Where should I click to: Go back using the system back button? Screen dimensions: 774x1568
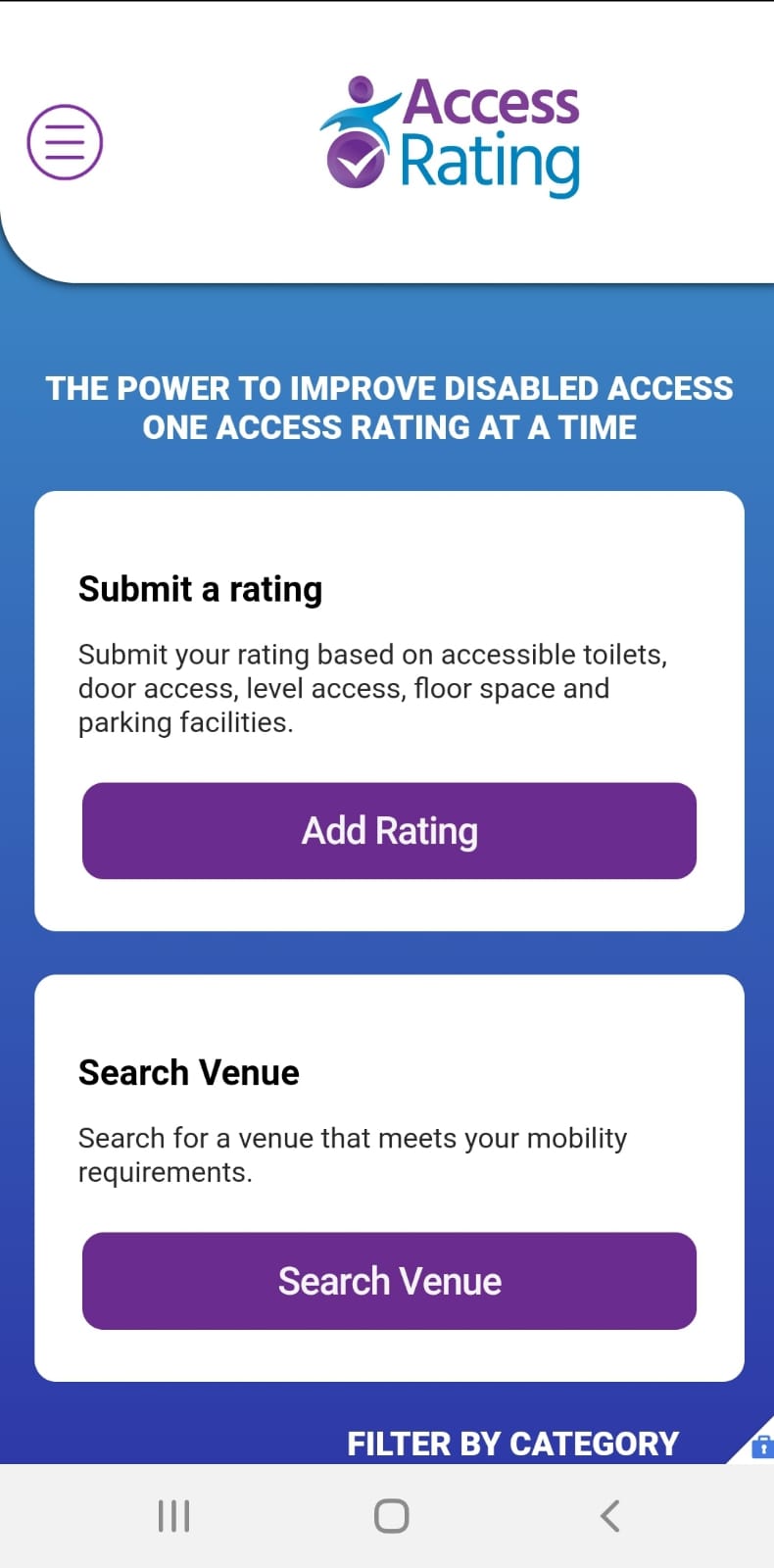[x=609, y=1516]
